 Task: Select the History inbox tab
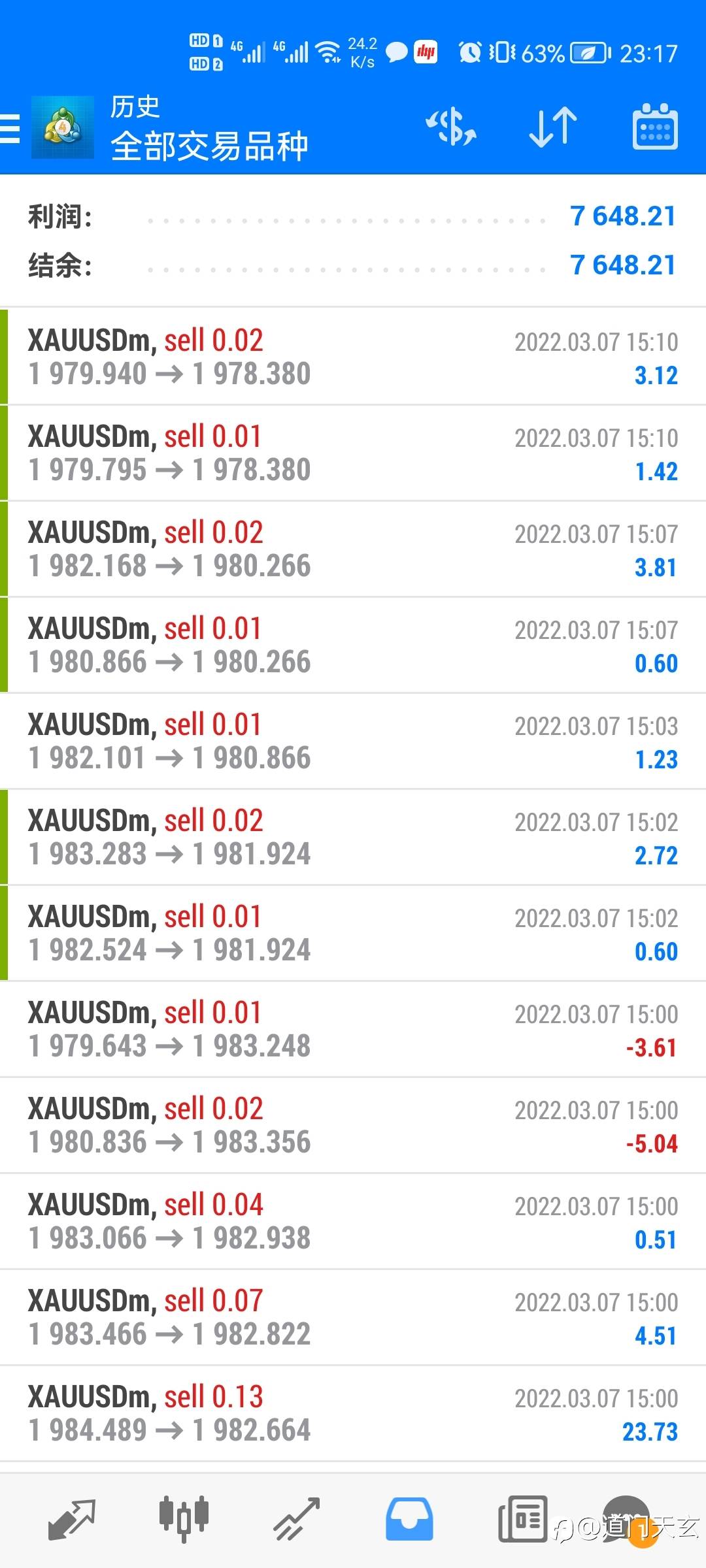coord(409,1520)
